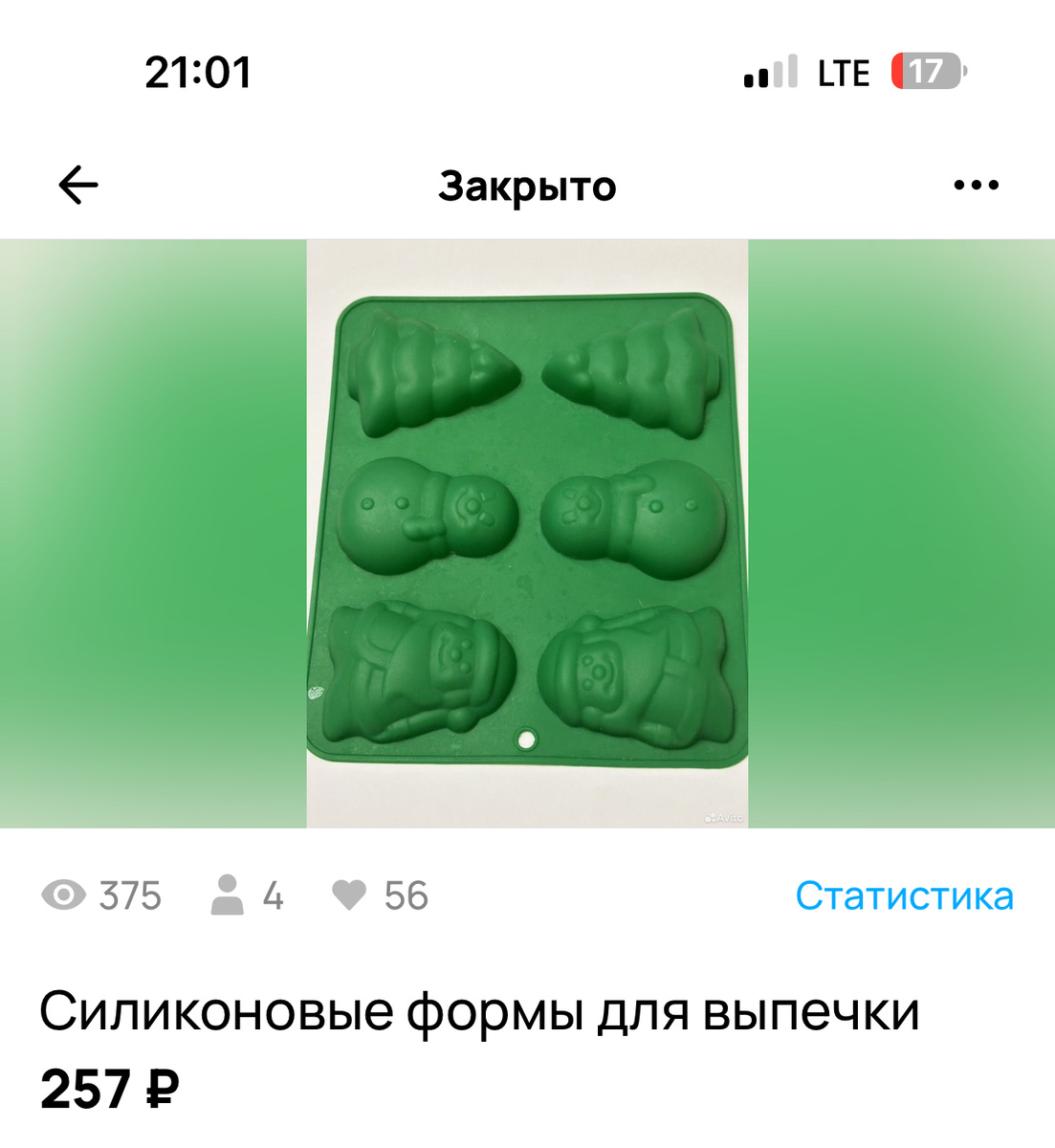
Task: Open the three-dot overflow menu
Action: pos(976,185)
